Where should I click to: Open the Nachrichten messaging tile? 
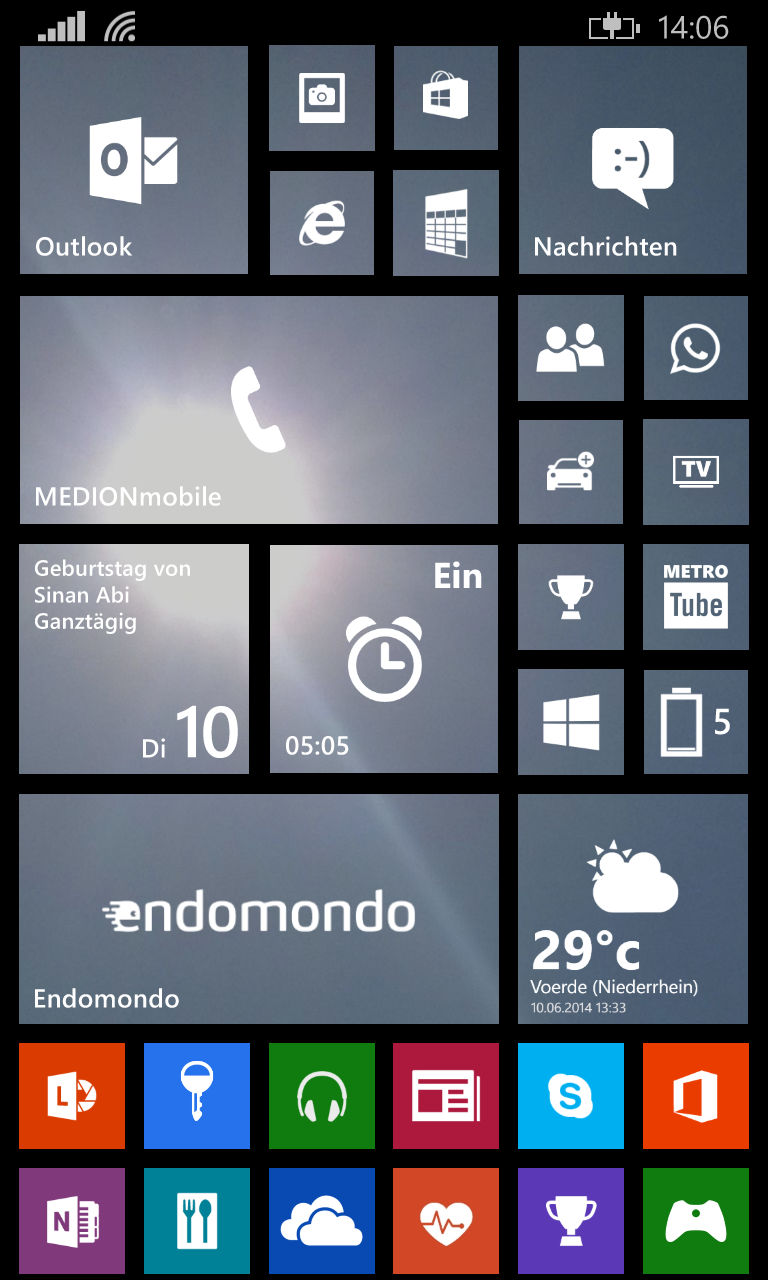632,160
